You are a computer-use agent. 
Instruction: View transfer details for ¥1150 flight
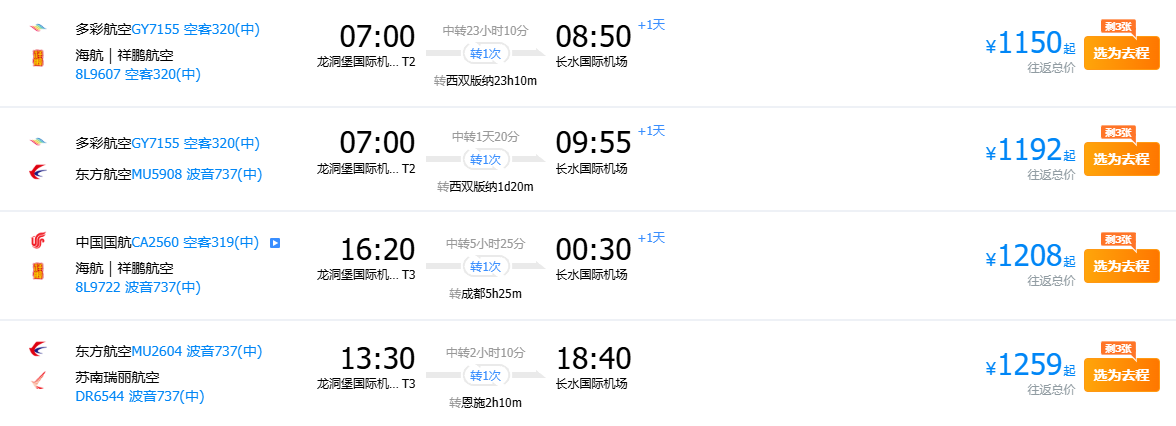coord(485,52)
